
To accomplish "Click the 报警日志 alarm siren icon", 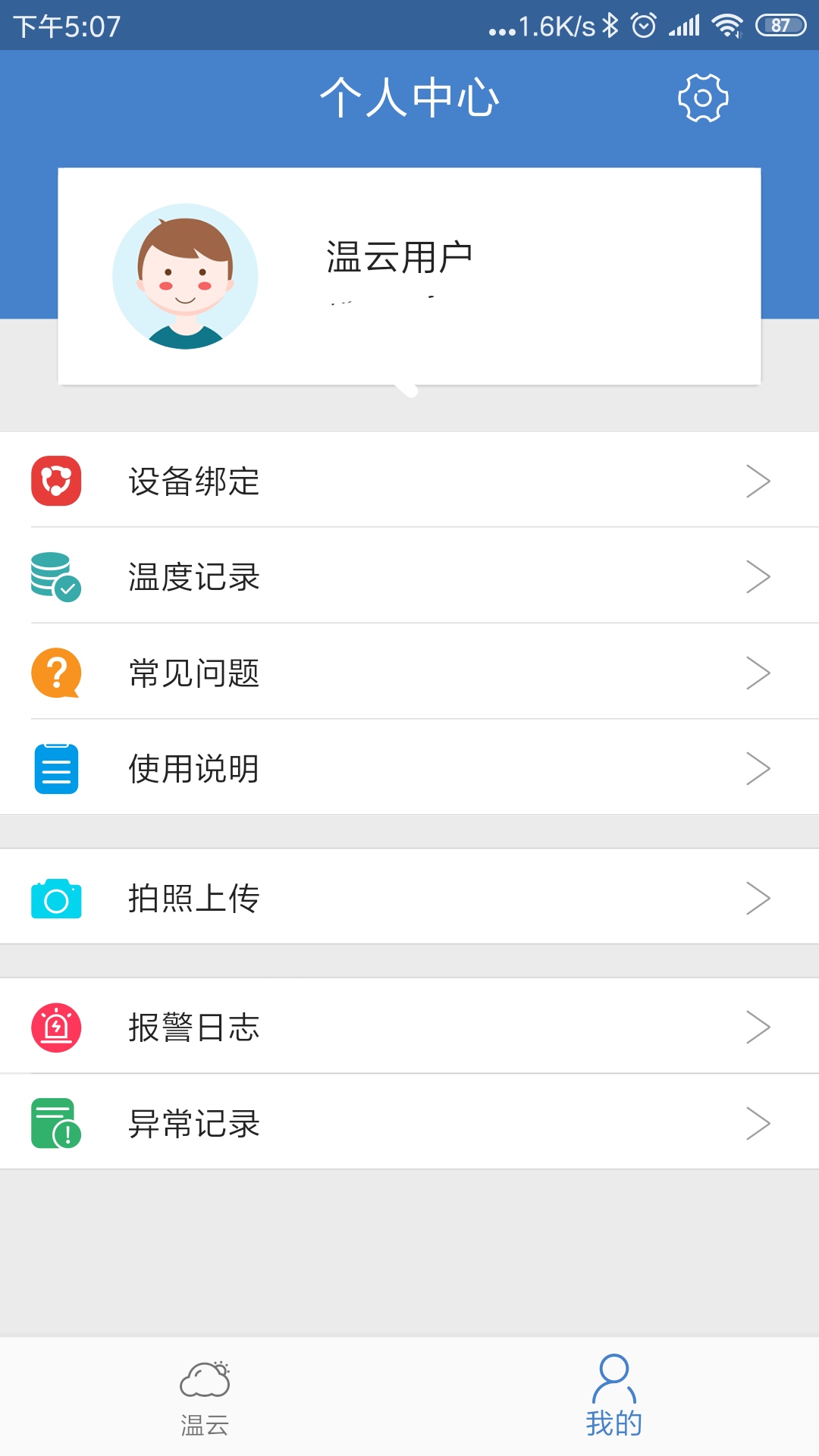I will click(x=55, y=1026).
